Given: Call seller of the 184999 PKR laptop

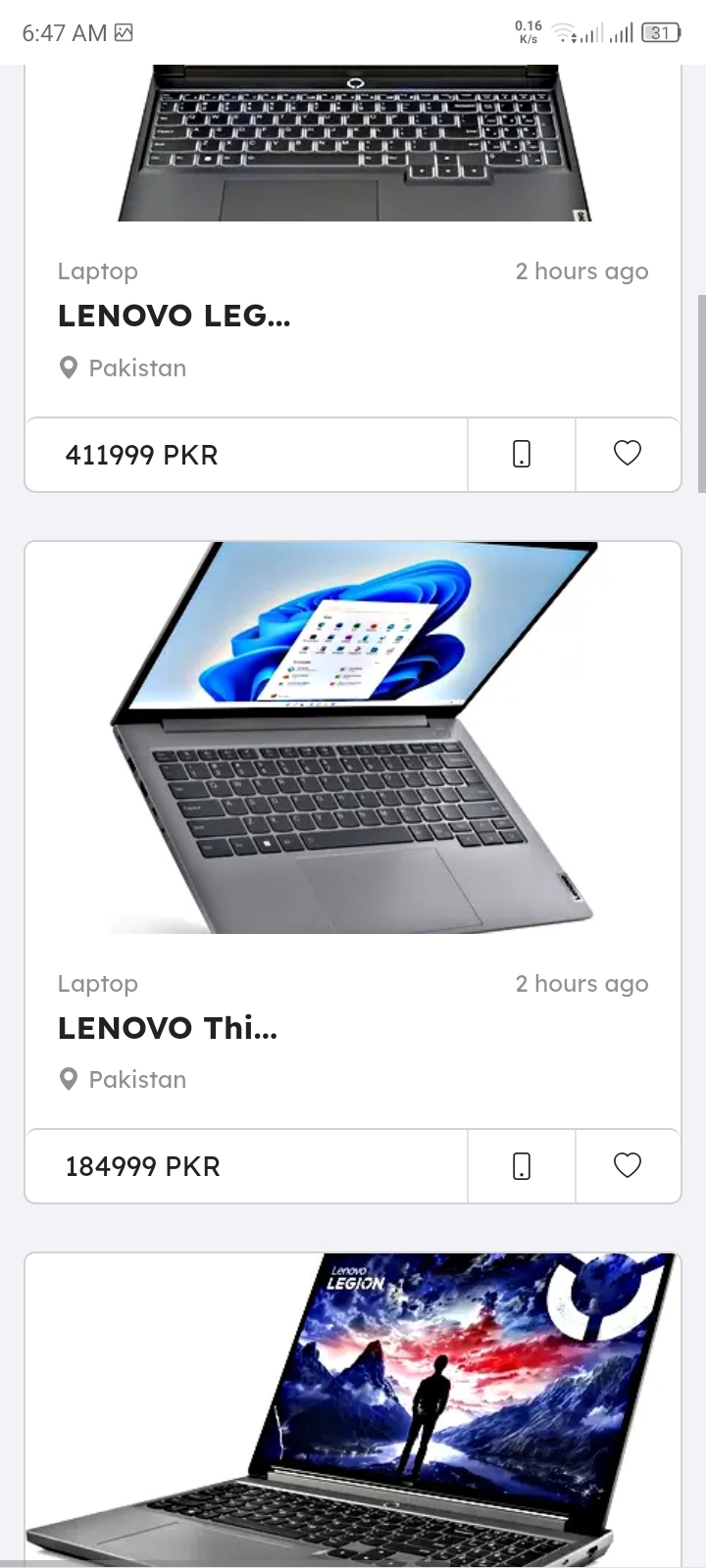Looking at the screenshot, I should (522, 1166).
